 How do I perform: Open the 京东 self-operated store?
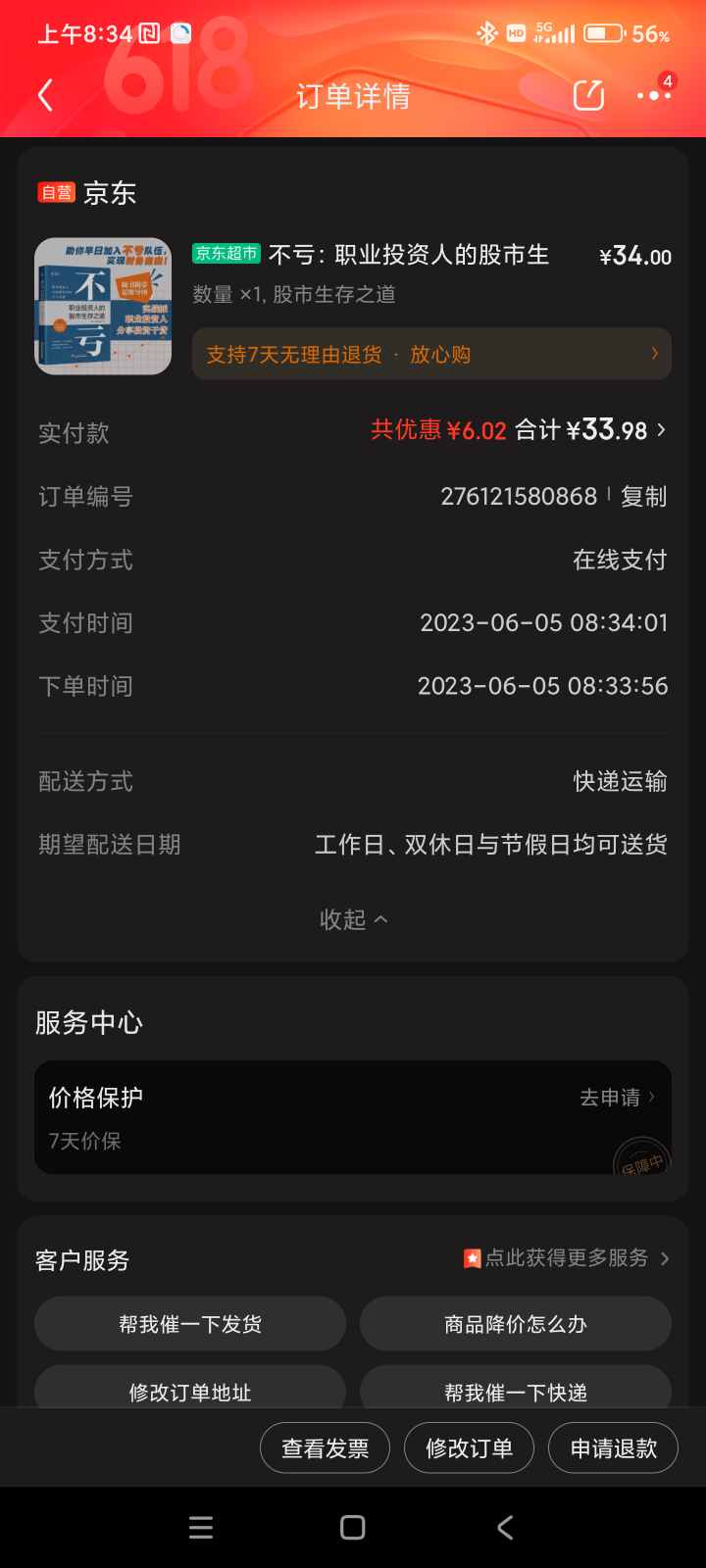click(108, 193)
